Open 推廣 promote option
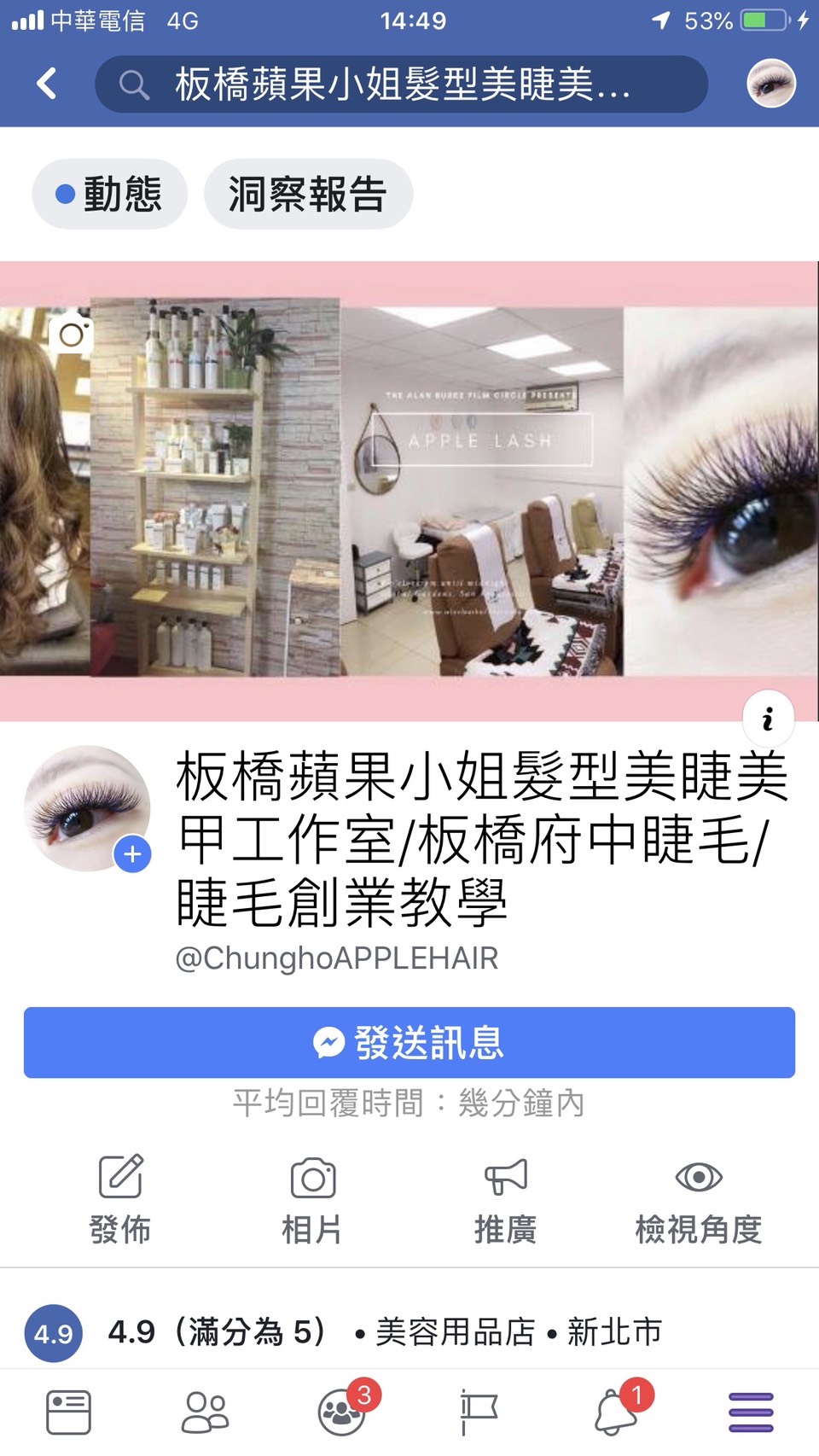The height and width of the screenshot is (1456, 819). [505, 1198]
